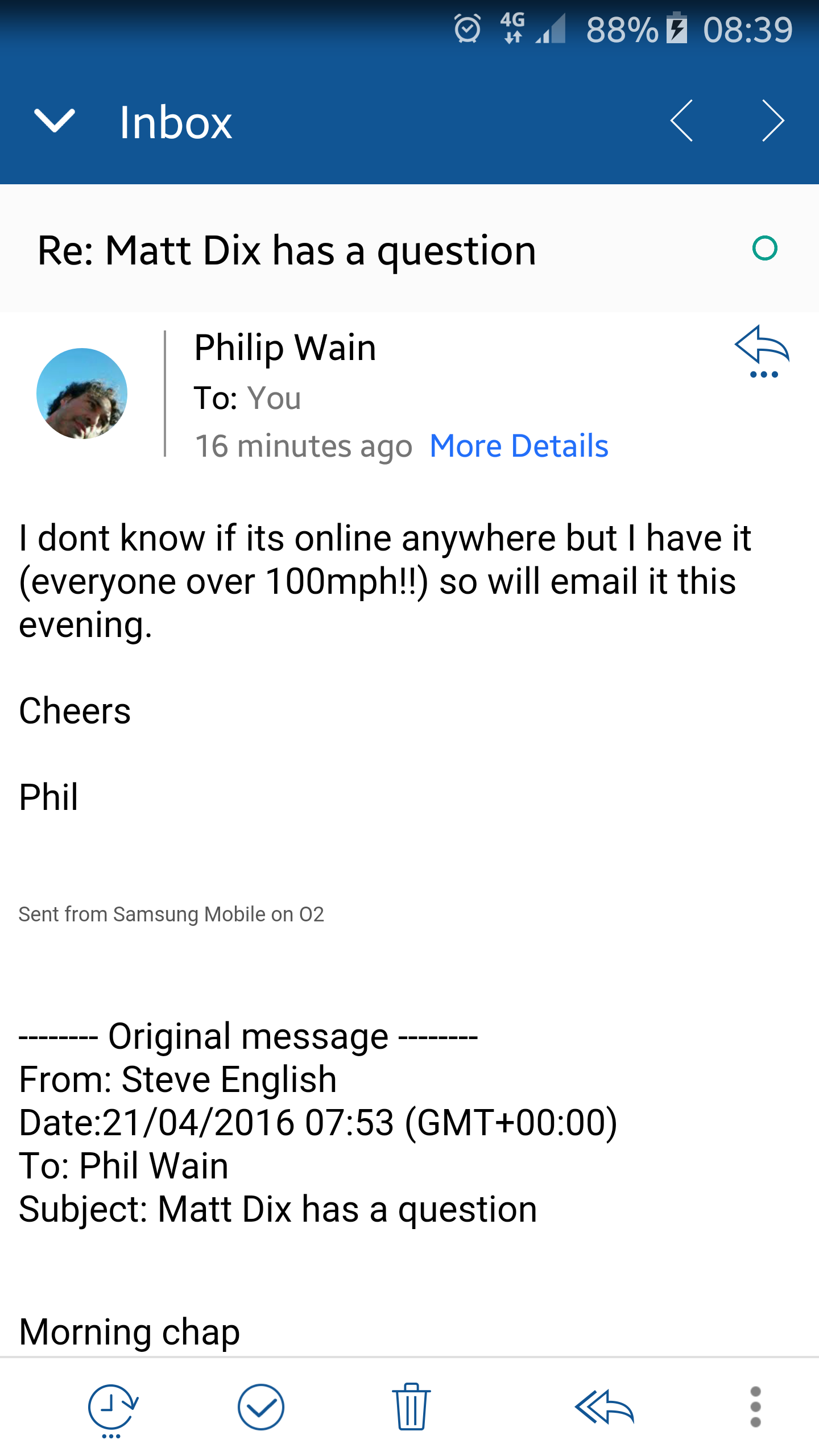The width and height of the screenshot is (819, 1456).
Task: Schedule this email with the clock icon
Action: pos(113,1408)
